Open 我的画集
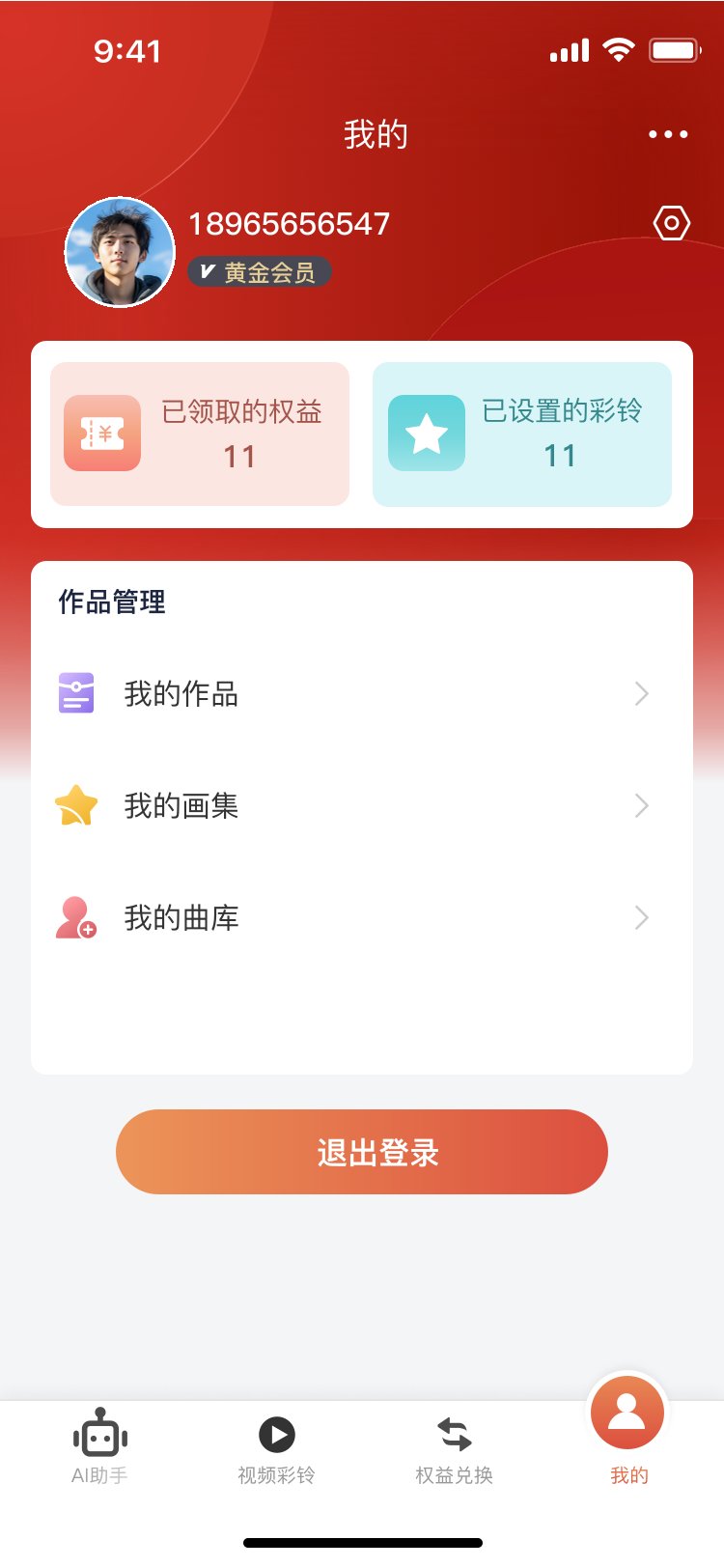The height and width of the screenshot is (1568, 724). (362, 805)
